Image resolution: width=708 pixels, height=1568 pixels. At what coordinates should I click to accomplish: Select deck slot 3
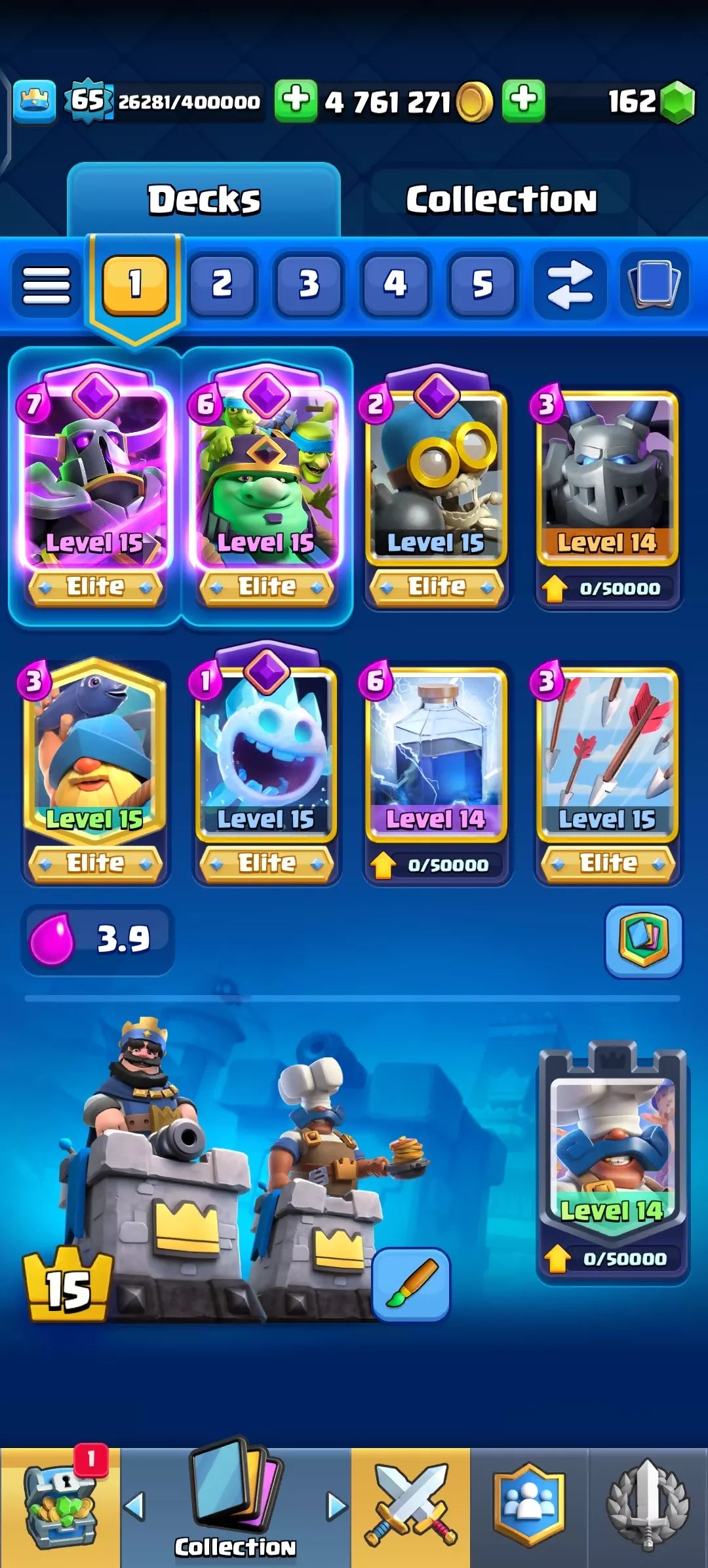coord(309,285)
